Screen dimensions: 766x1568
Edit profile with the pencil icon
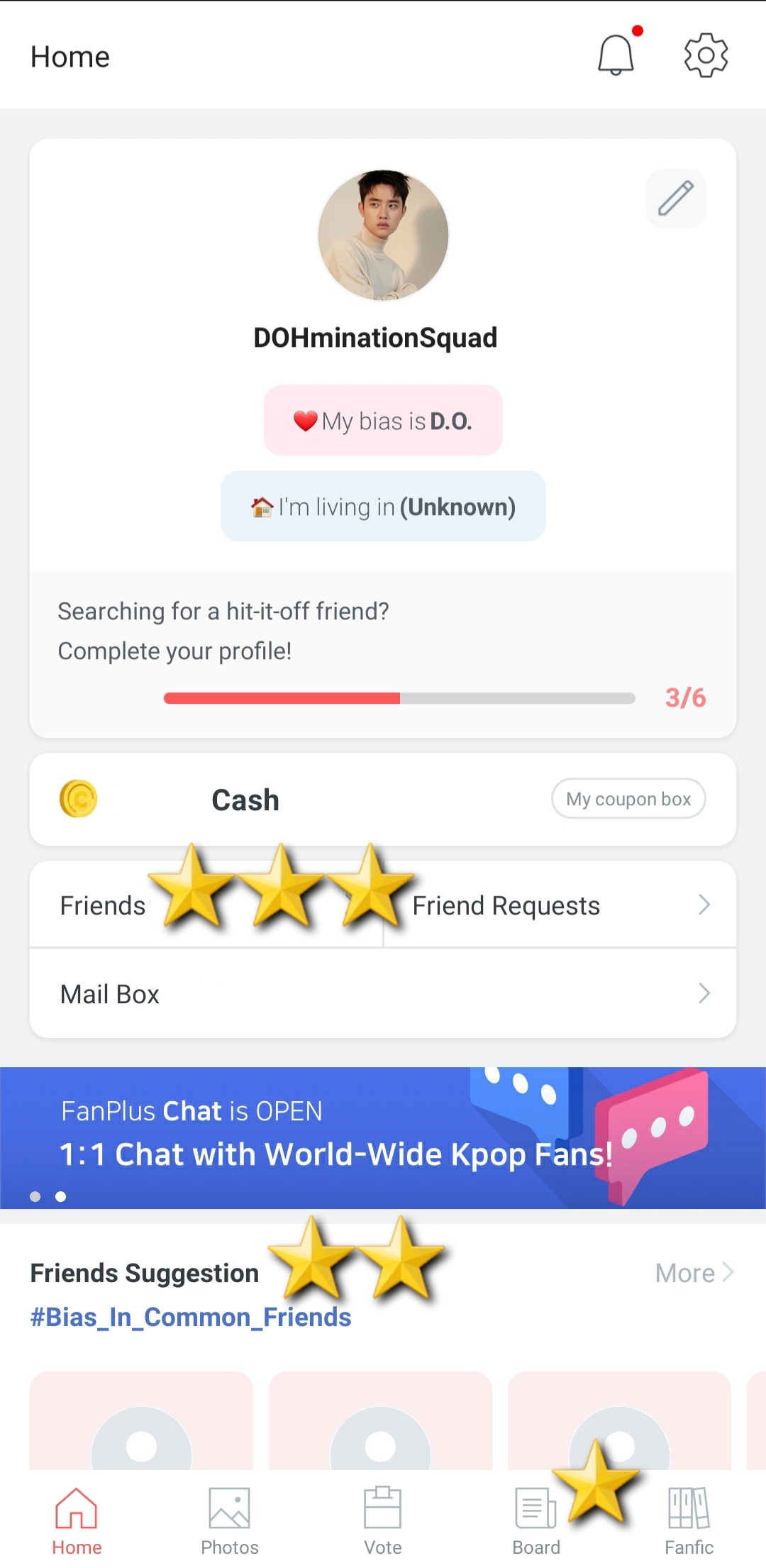tap(676, 199)
